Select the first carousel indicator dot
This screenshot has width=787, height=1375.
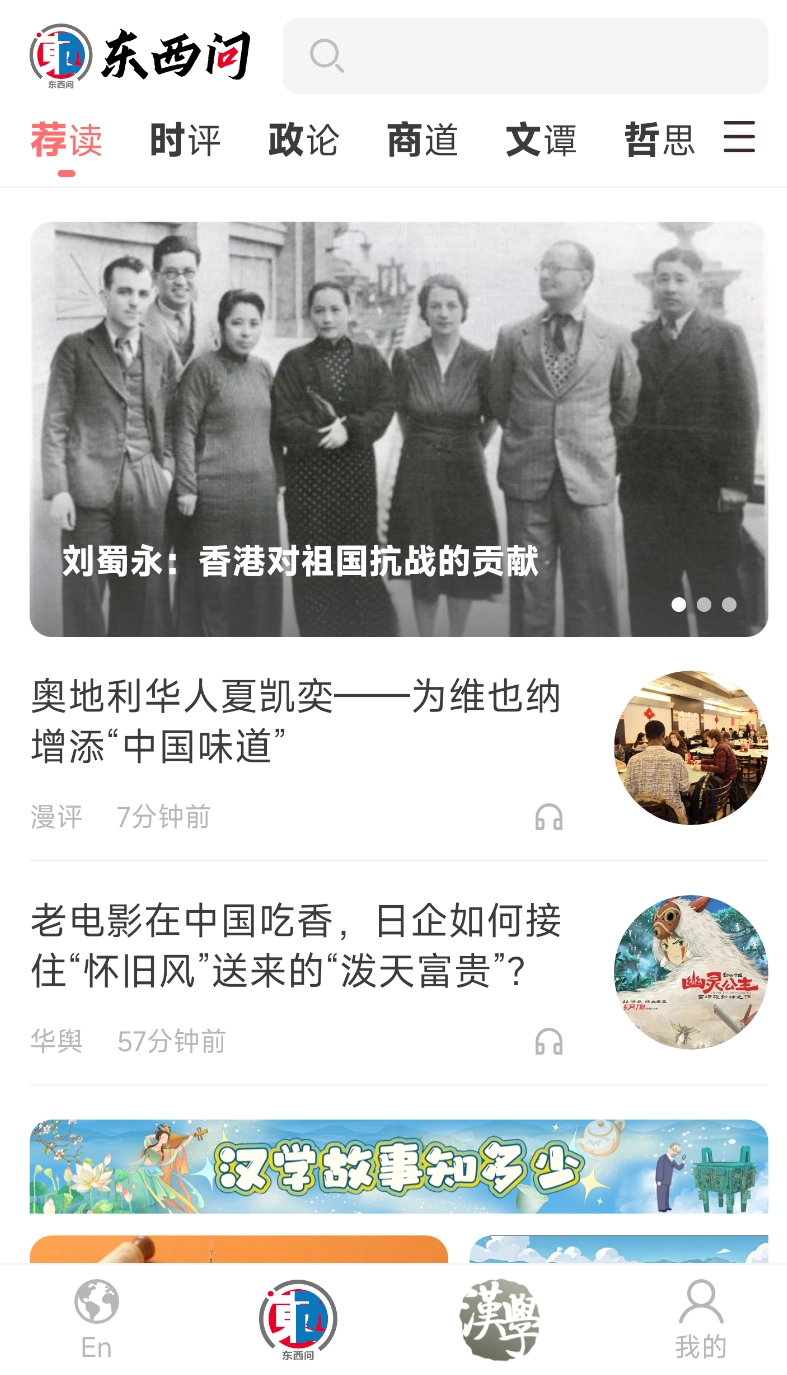coord(678,605)
